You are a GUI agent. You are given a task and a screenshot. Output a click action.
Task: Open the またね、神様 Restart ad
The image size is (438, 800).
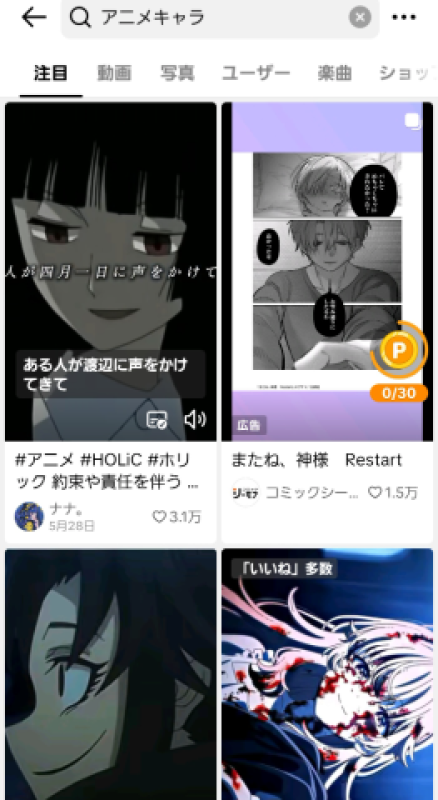coord(327,271)
